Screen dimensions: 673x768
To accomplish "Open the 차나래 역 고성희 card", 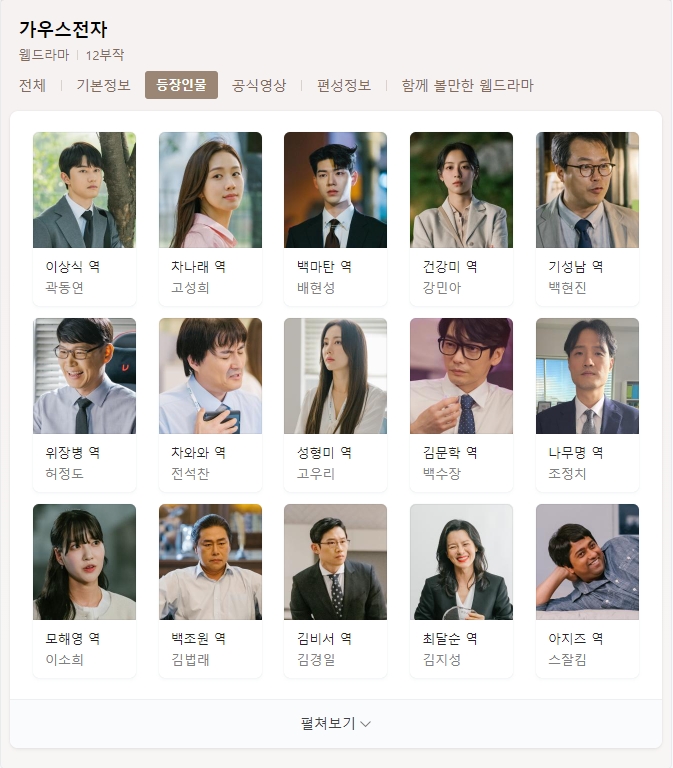I will (210, 218).
